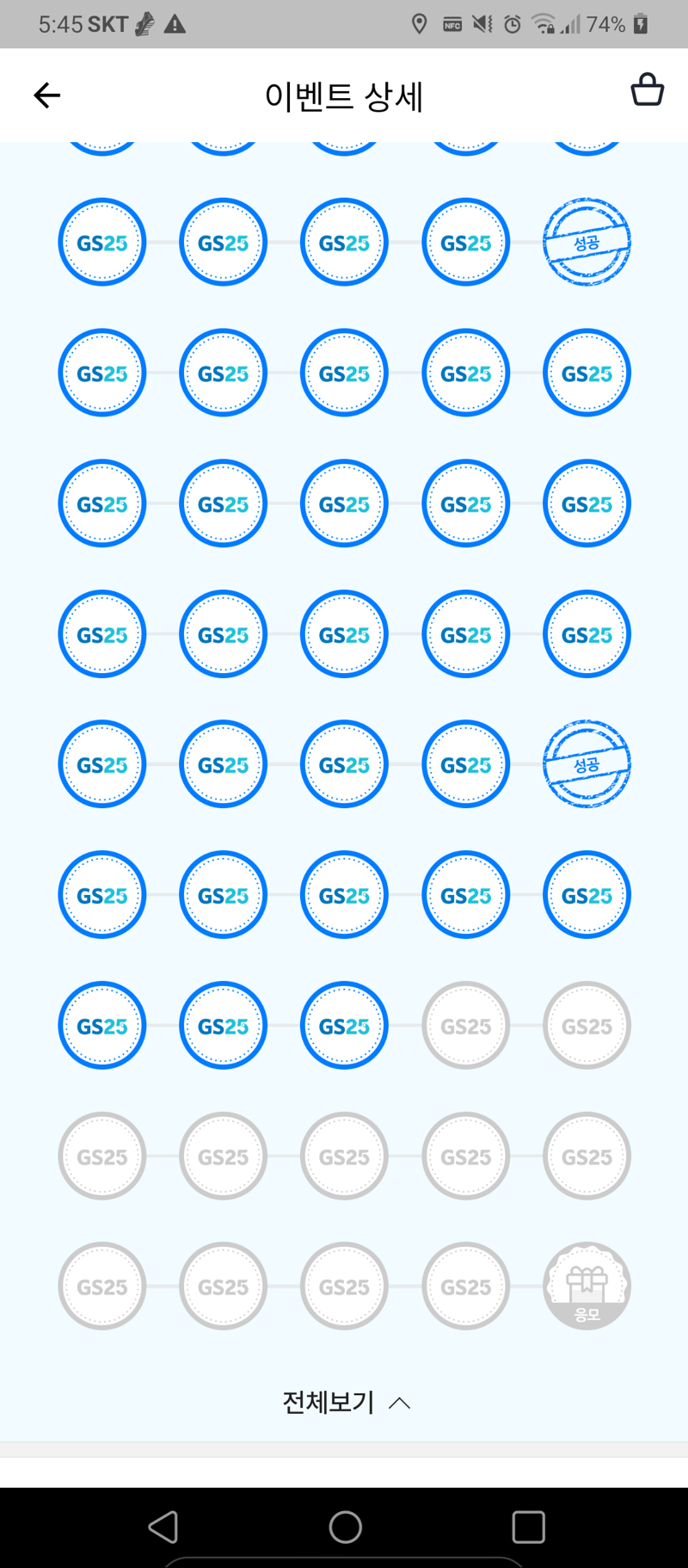Open the recent apps view
Viewport: 688px width, 1568px height.
528,1527
